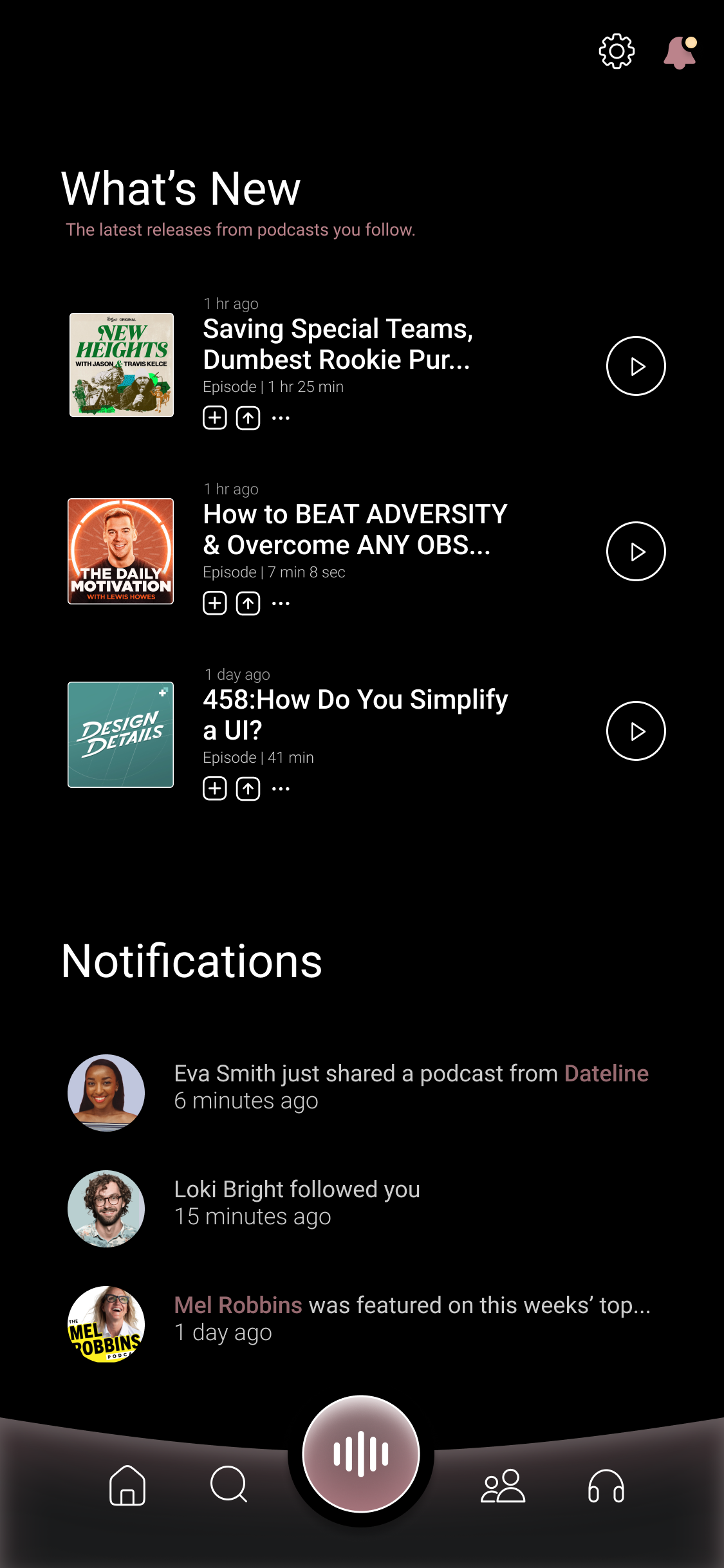Share the How to BEAT ADVERSITY episode
Image resolution: width=724 pixels, height=1568 pixels.
tap(248, 603)
